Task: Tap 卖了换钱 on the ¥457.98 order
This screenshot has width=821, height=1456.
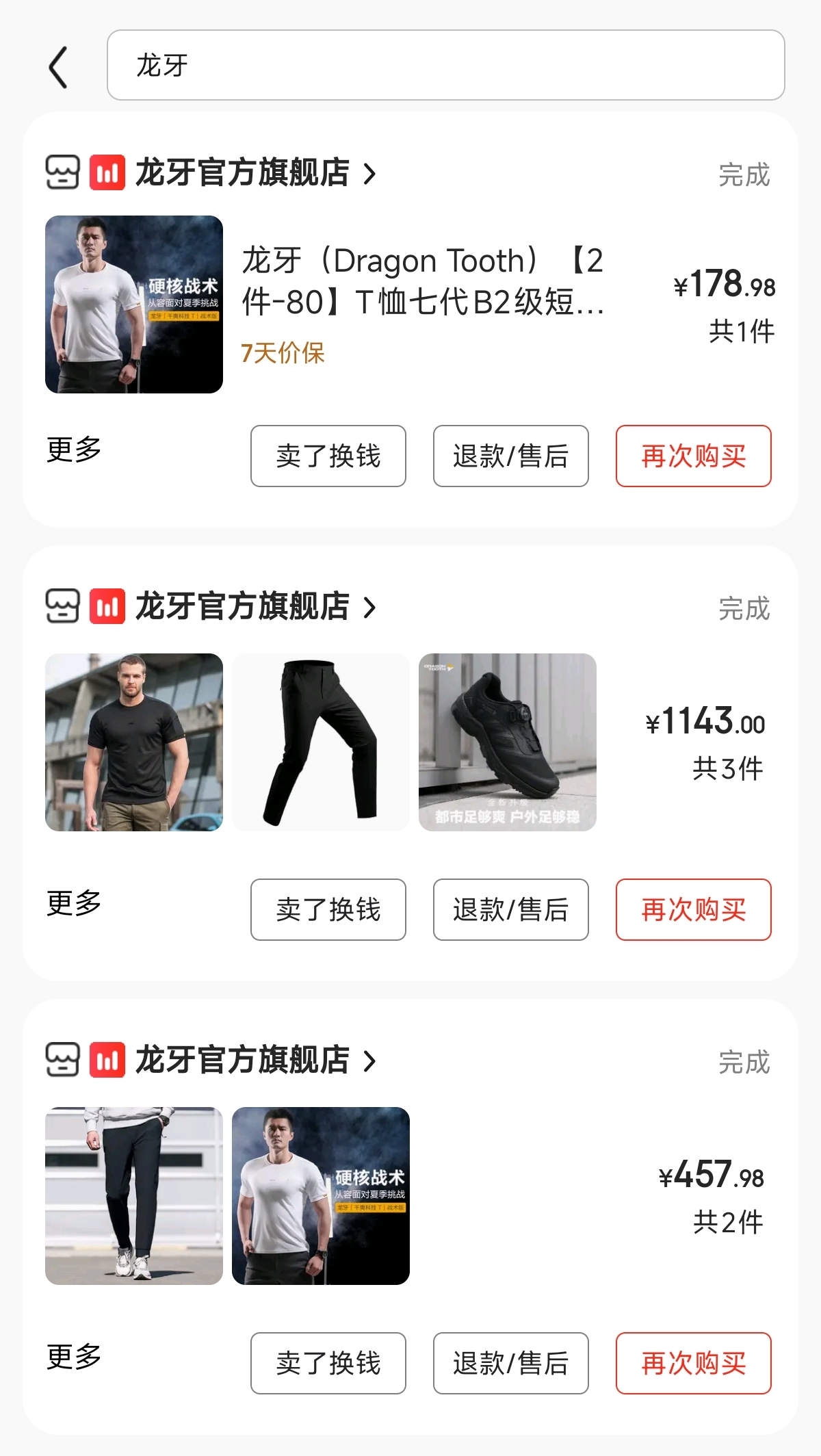Action: click(x=328, y=1364)
